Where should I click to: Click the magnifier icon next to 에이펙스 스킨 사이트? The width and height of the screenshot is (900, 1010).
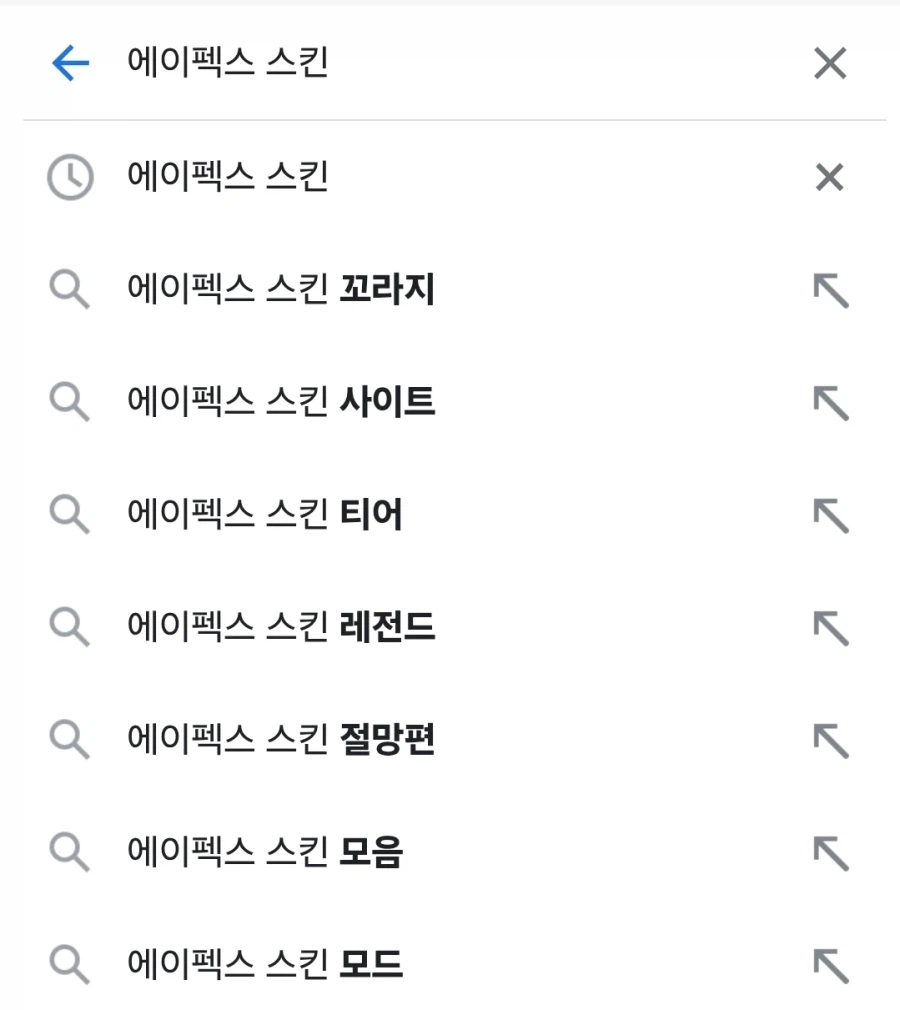68,402
